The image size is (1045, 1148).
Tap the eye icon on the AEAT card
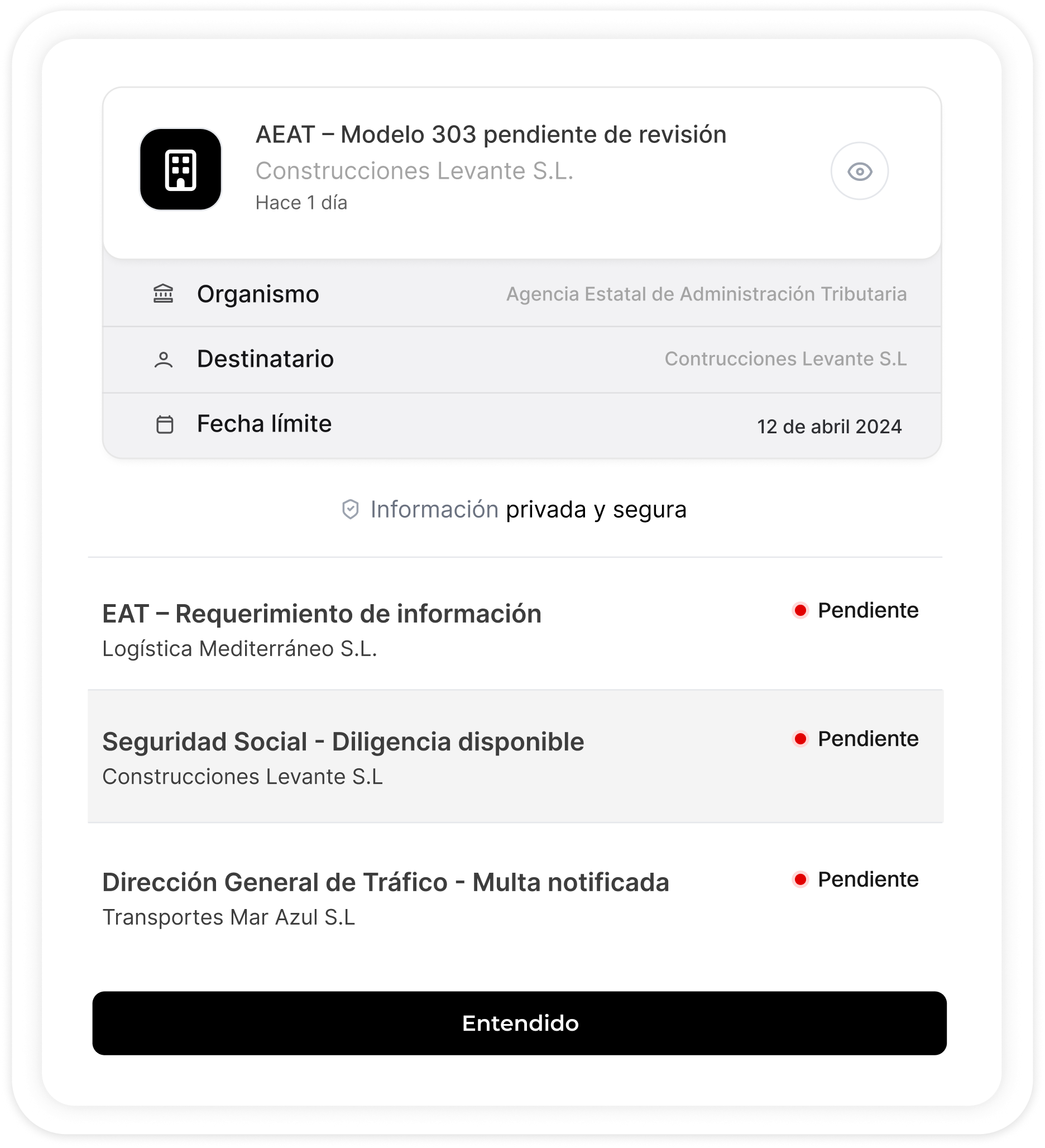tap(859, 171)
